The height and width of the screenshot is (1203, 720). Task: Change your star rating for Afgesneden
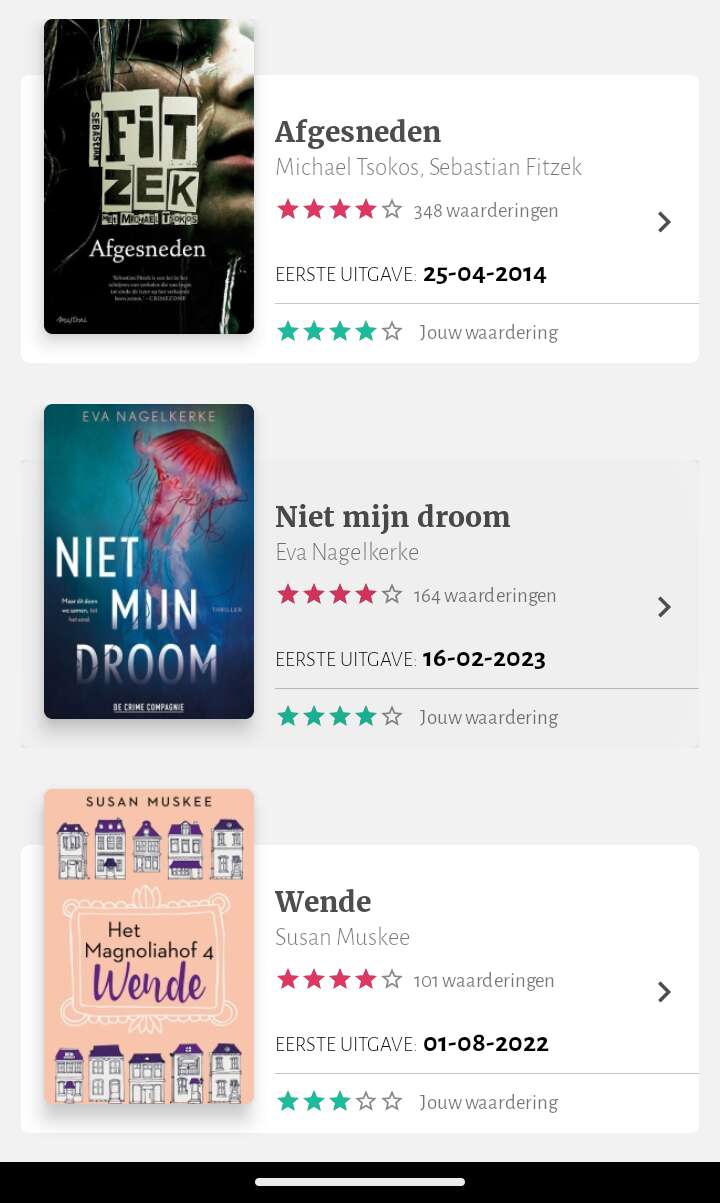pos(339,331)
